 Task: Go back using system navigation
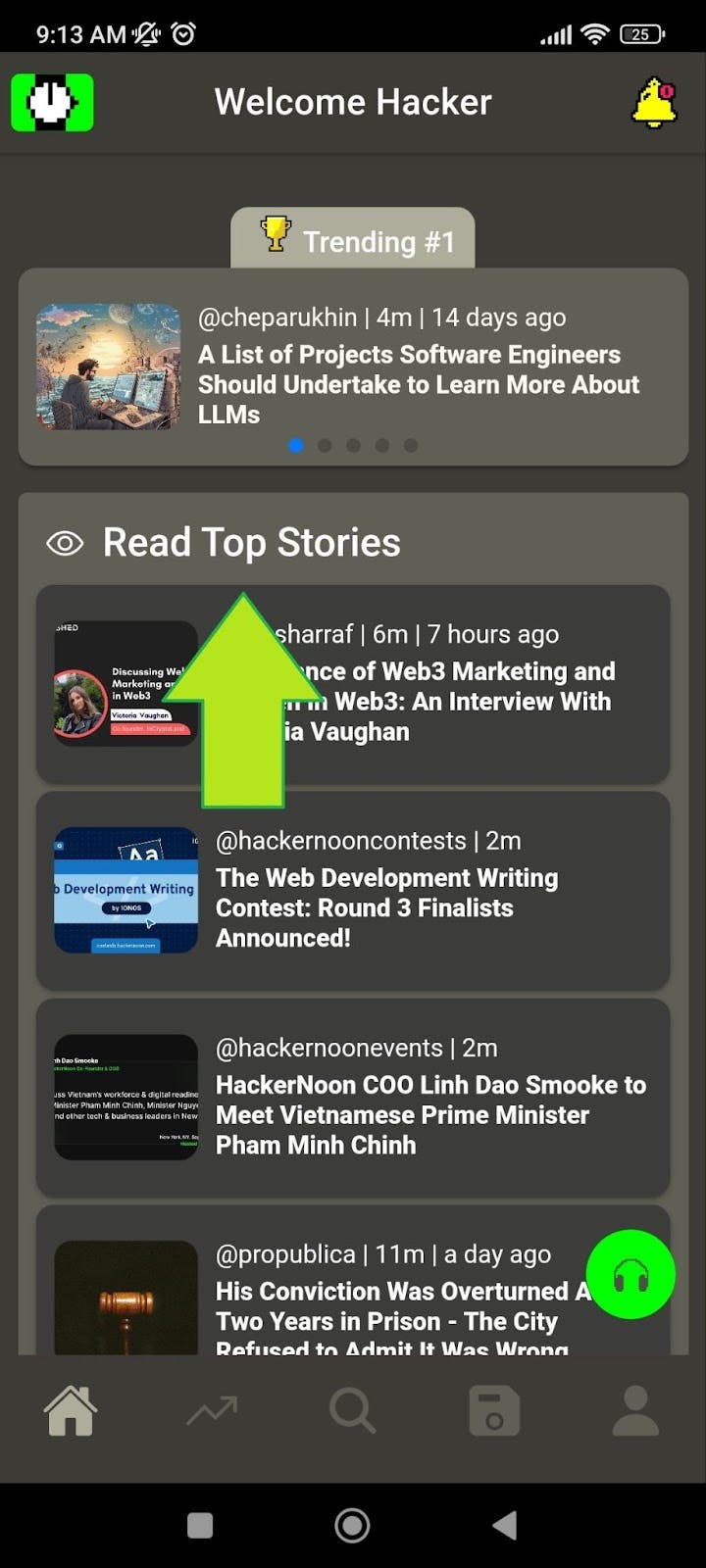pyautogui.click(x=504, y=1525)
